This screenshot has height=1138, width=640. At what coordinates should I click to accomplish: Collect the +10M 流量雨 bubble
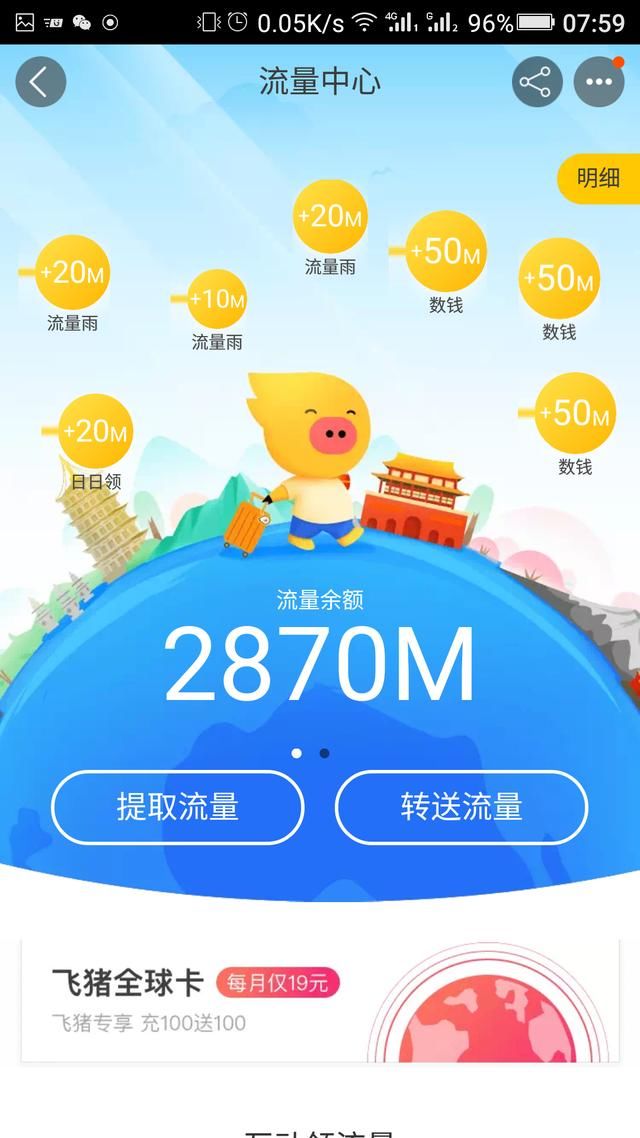[x=217, y=300]
